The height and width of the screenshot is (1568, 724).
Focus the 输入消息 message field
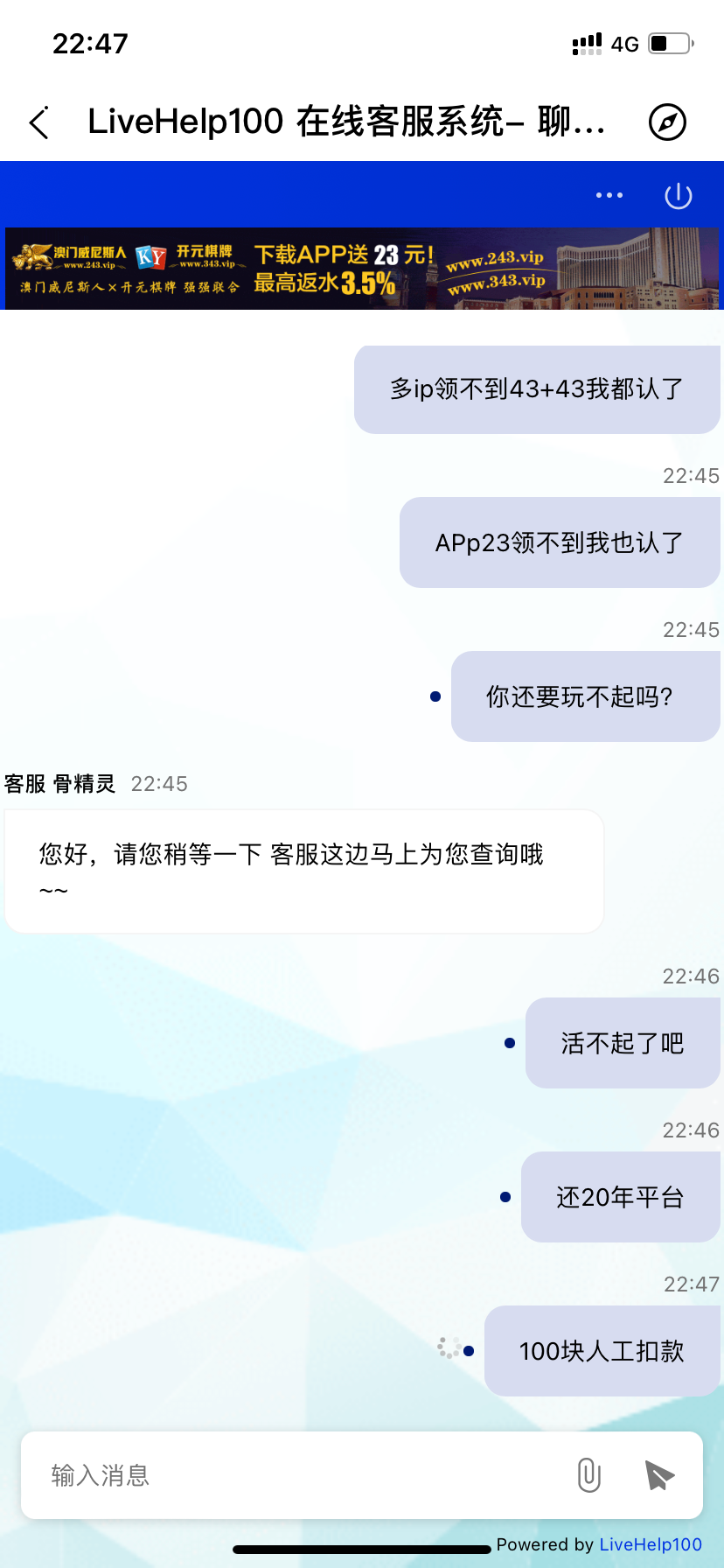pyautogui.click(x=297, y=1475)
